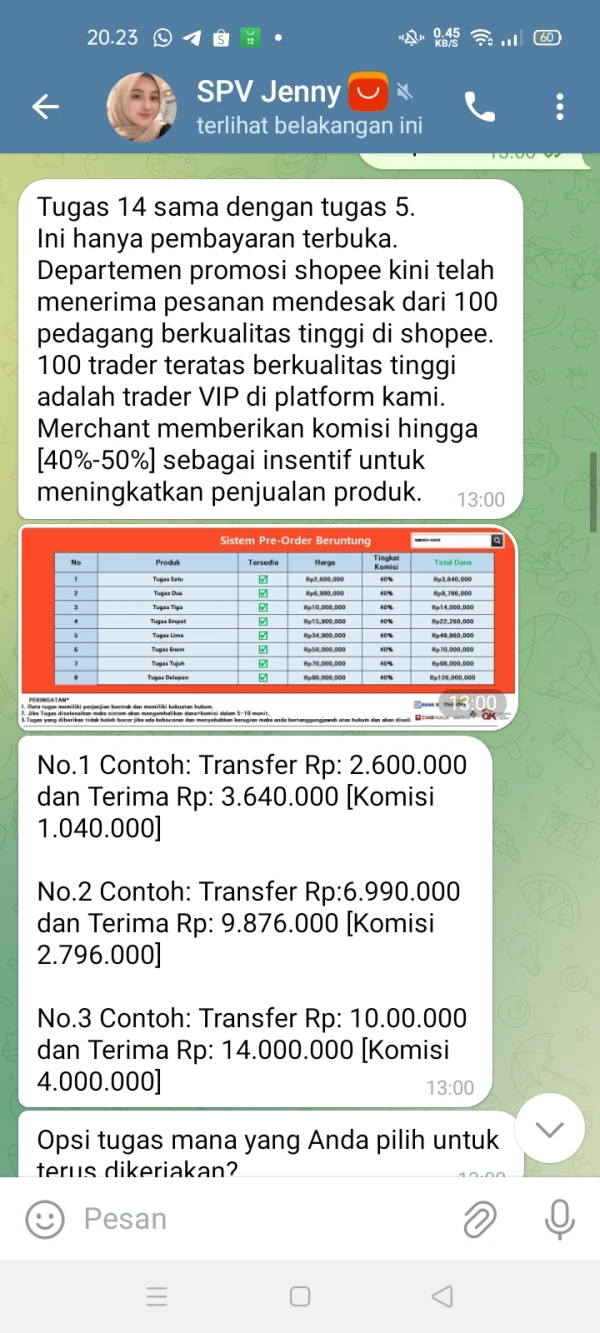
Task: Start a voice call with SPV Jenny
Action: (x=480, y=107)
